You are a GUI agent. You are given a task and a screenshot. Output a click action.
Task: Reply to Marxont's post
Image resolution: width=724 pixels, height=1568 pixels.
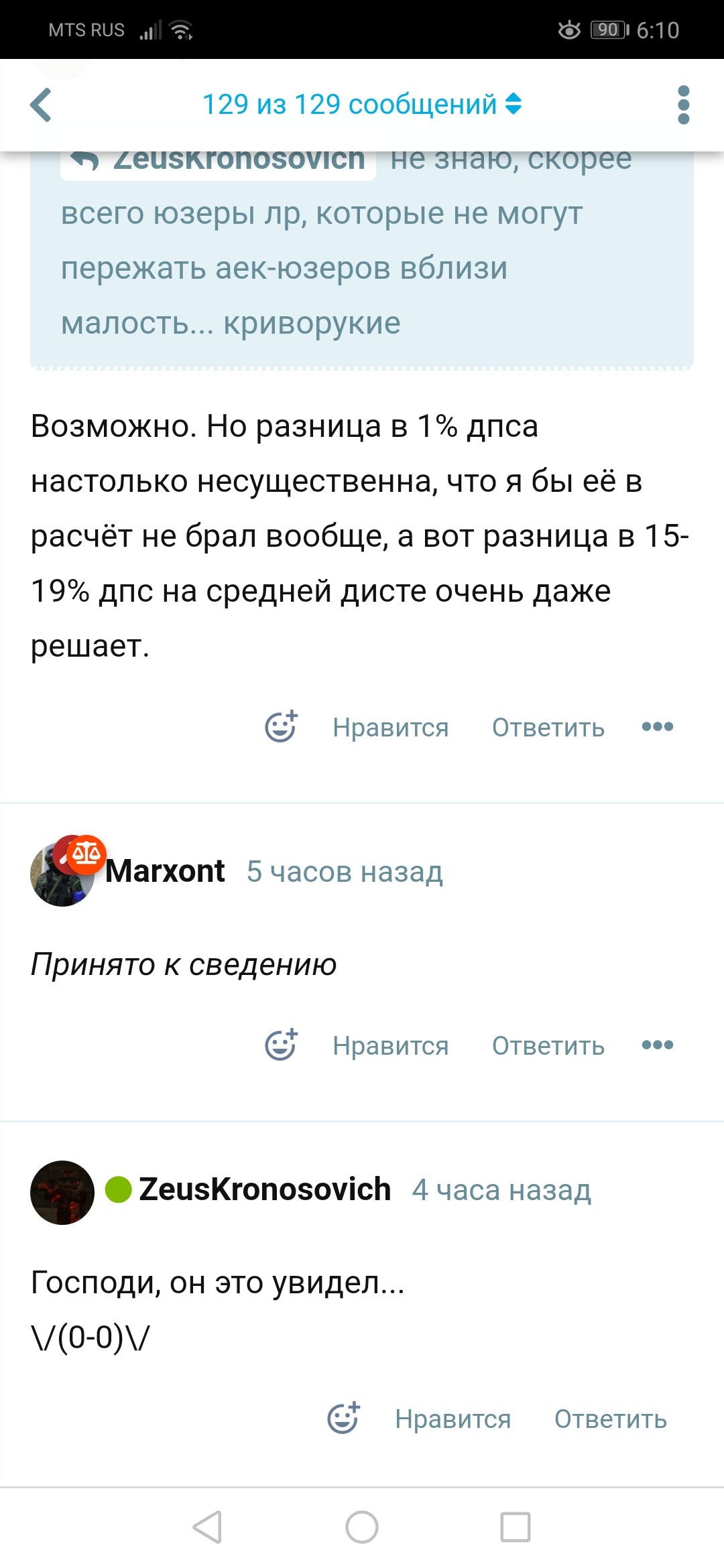point(548,1046)
